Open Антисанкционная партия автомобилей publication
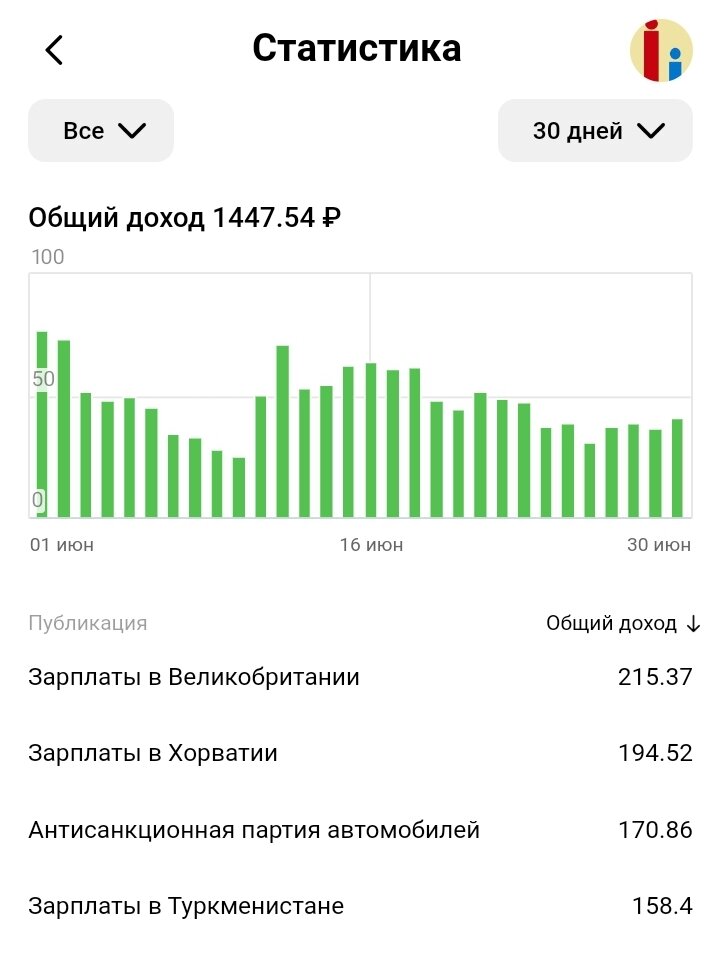 click(x=253, y=829)
